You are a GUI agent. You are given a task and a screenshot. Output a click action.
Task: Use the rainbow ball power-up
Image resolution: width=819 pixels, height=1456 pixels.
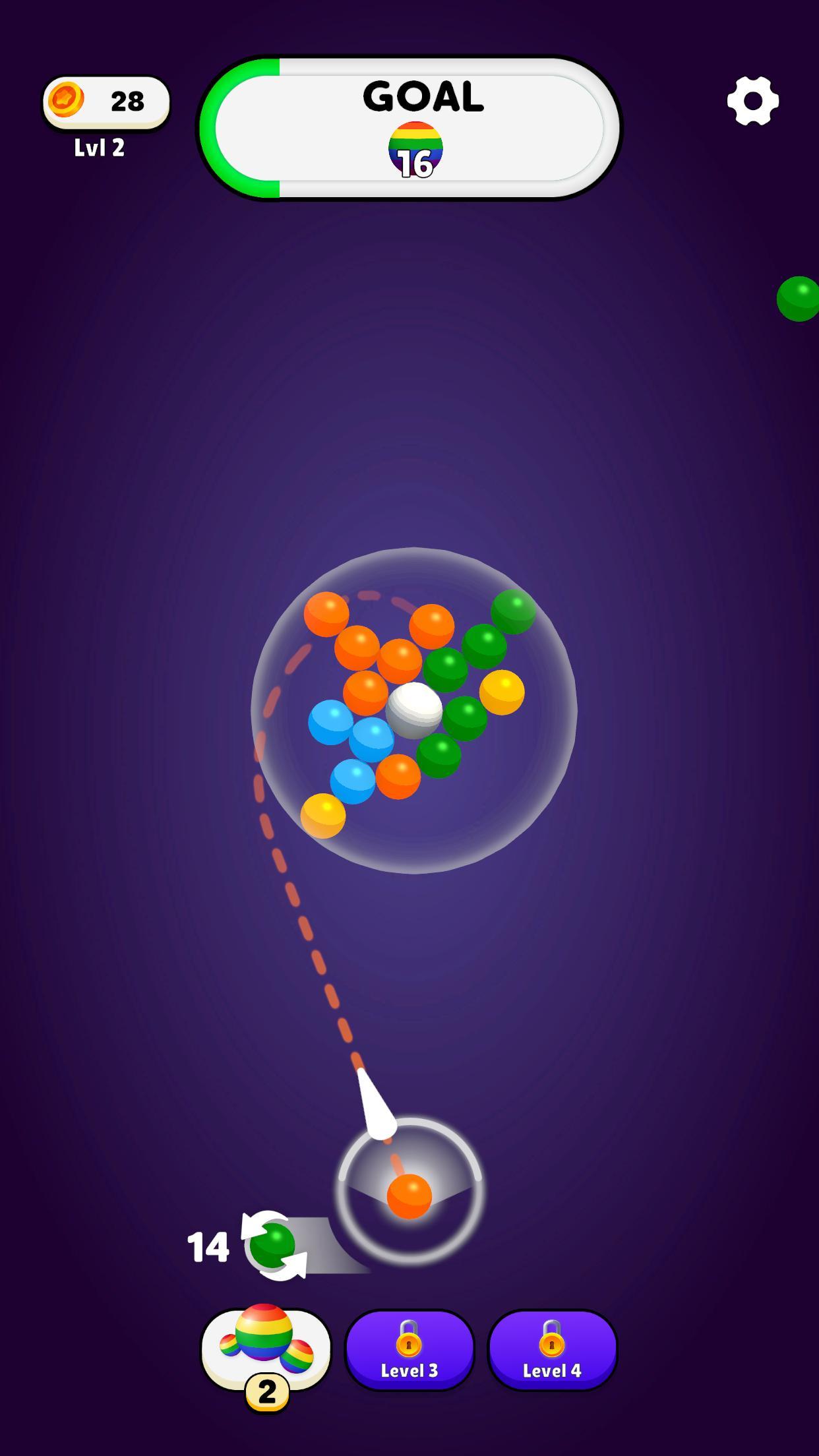point(266,1348)
